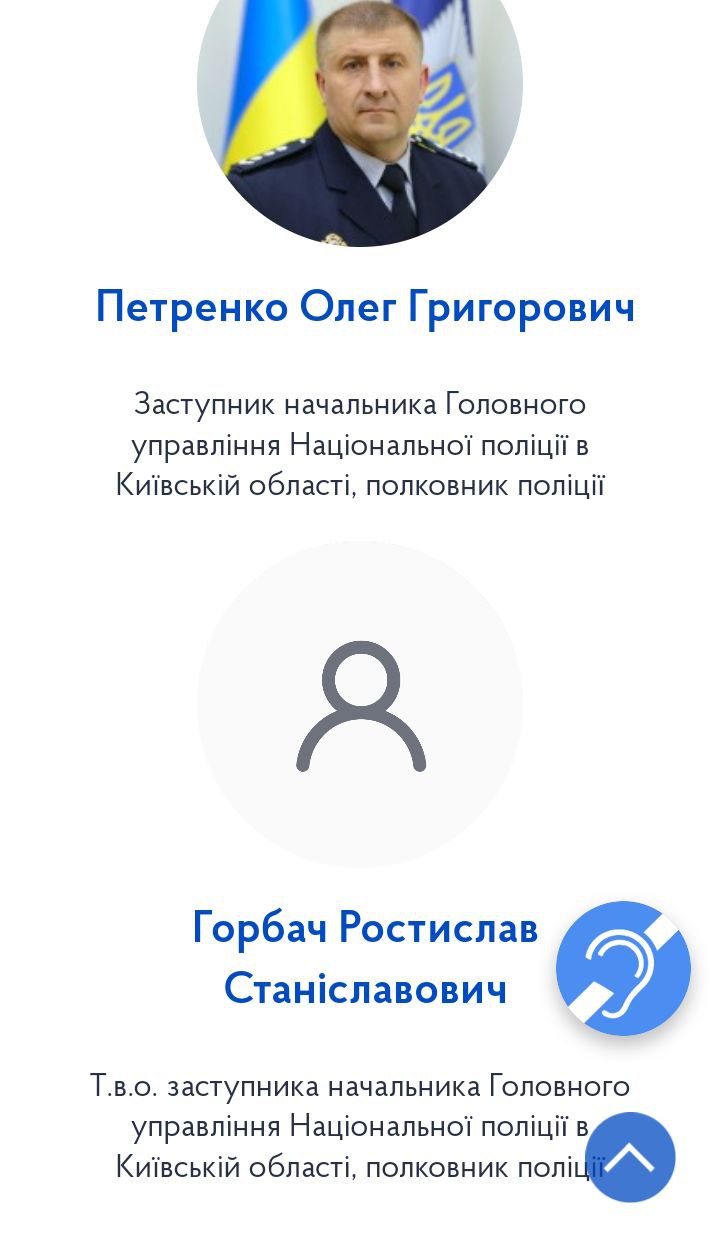Viewport: 714px width, 1237px height.
Task: Open hearing accessibility assistance button
Action: pos(623,968)
